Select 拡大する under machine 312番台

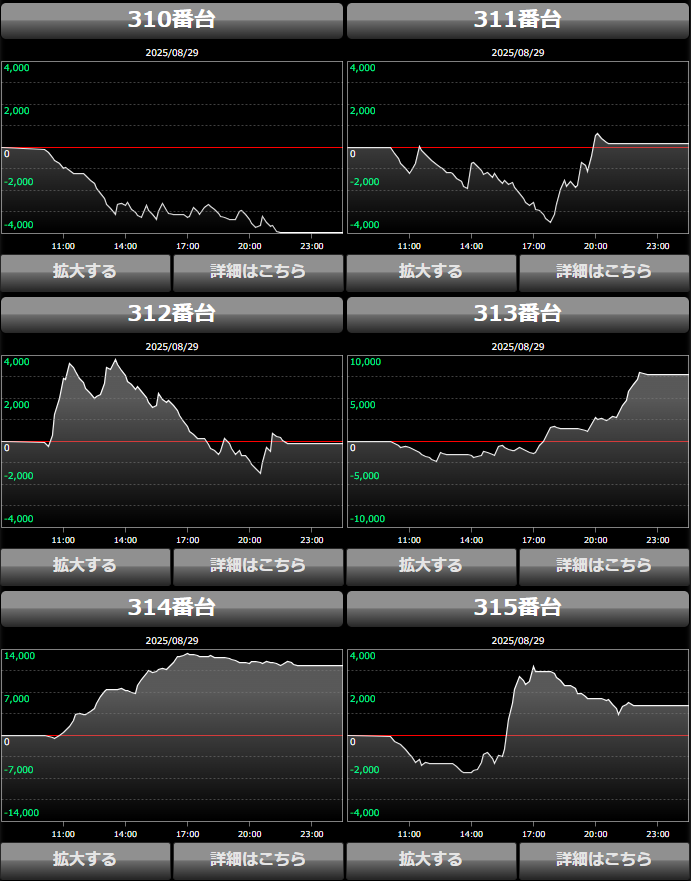[85, 565]
